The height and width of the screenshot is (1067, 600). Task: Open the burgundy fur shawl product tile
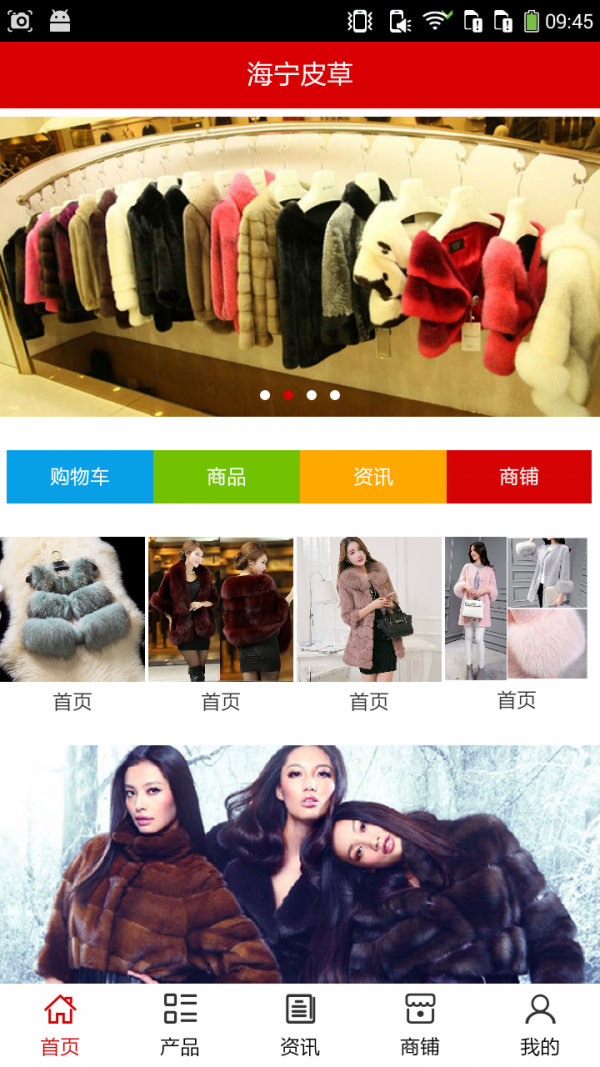(220, 610)
